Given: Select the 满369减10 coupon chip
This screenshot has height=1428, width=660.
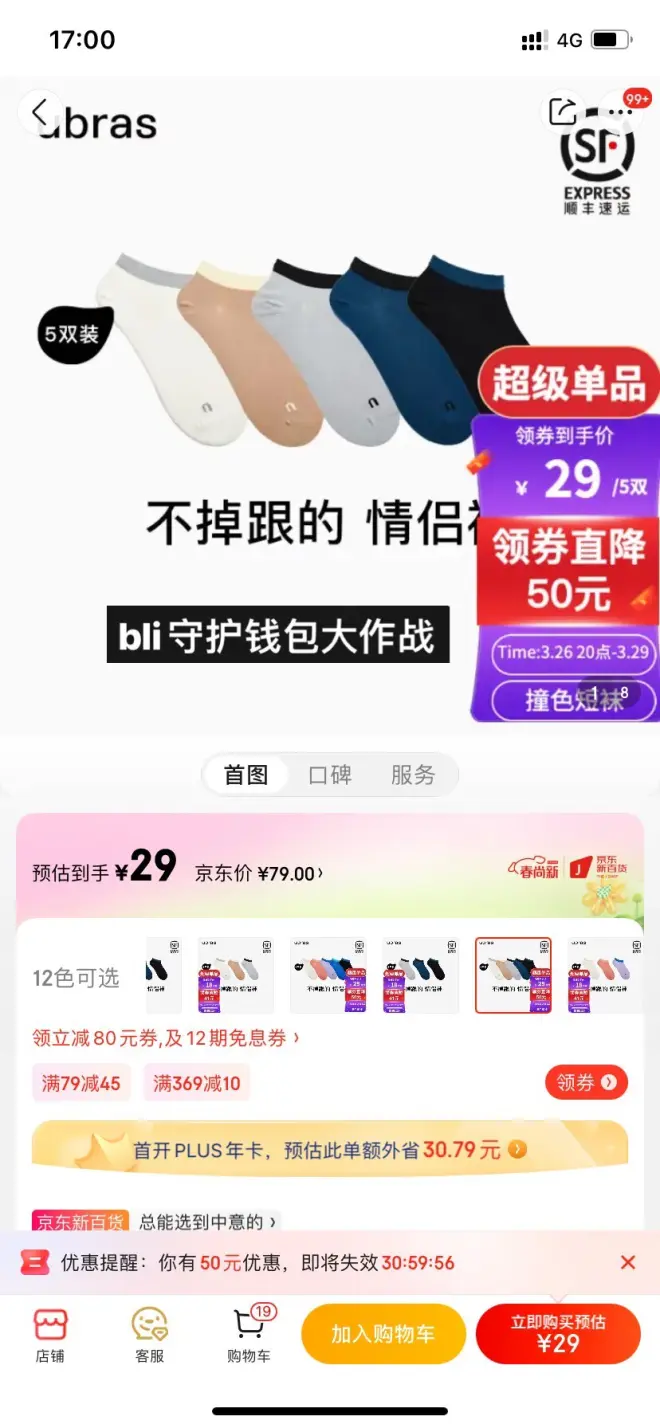Looking at the screenshot, I should (196, 1082).
